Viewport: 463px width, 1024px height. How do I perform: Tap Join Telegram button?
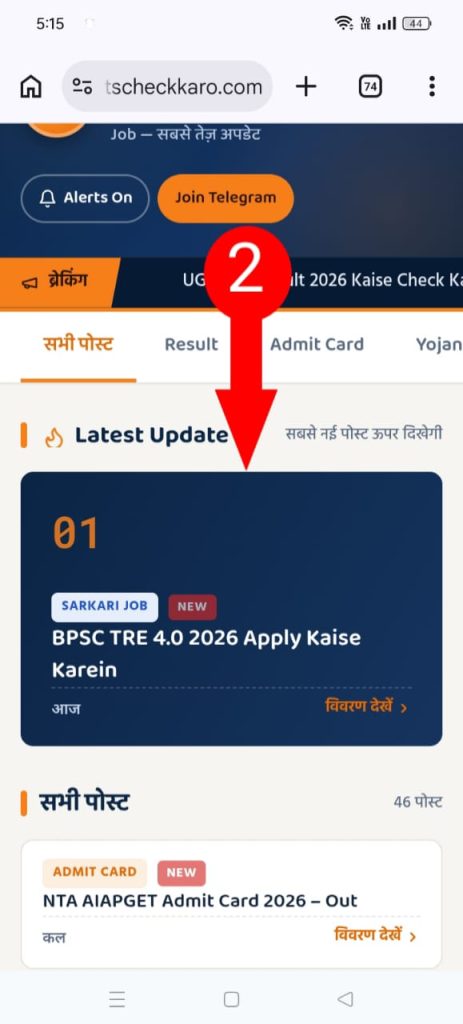[x=225, y=198]
